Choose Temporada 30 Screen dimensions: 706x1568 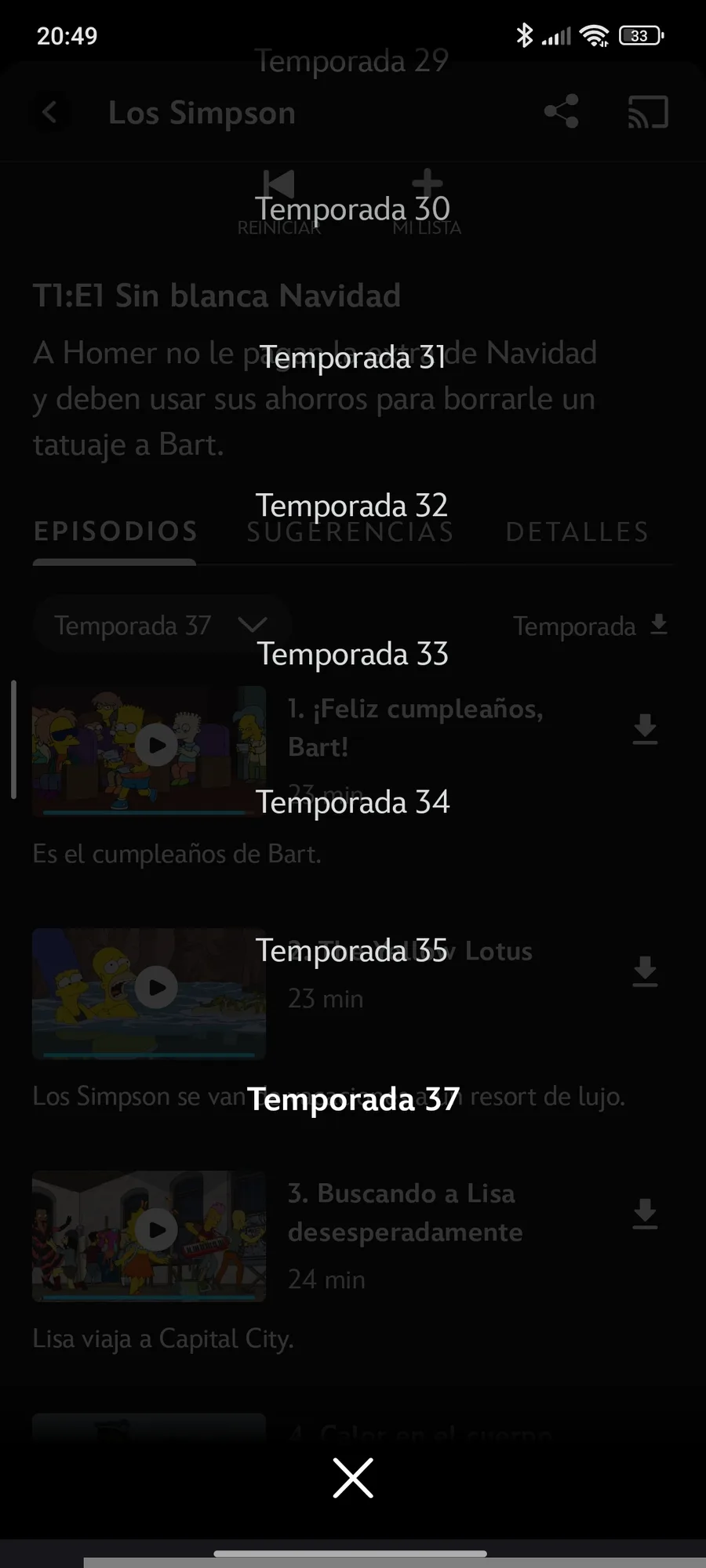click(x=352, y=209)
